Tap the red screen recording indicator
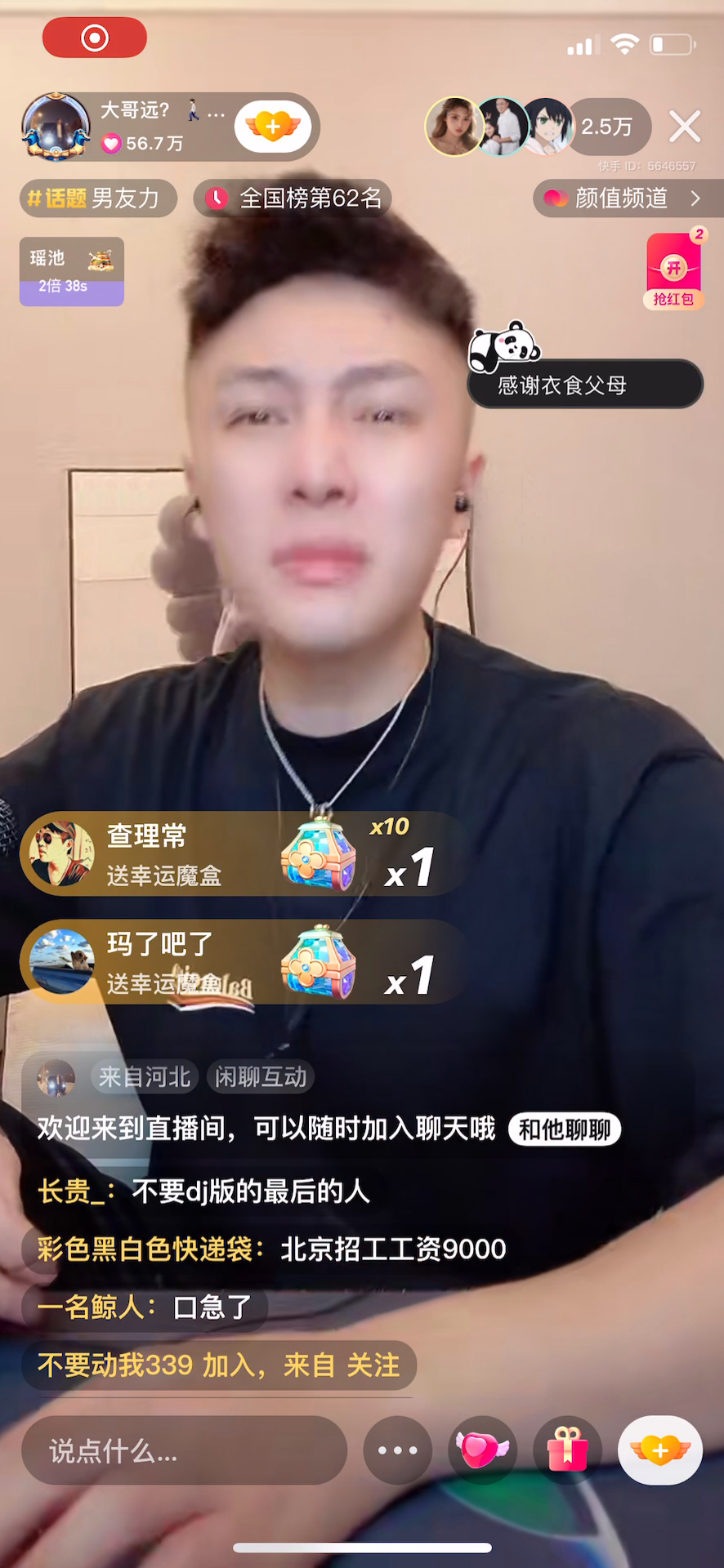Screen dimensions: 724x1568 95,38
